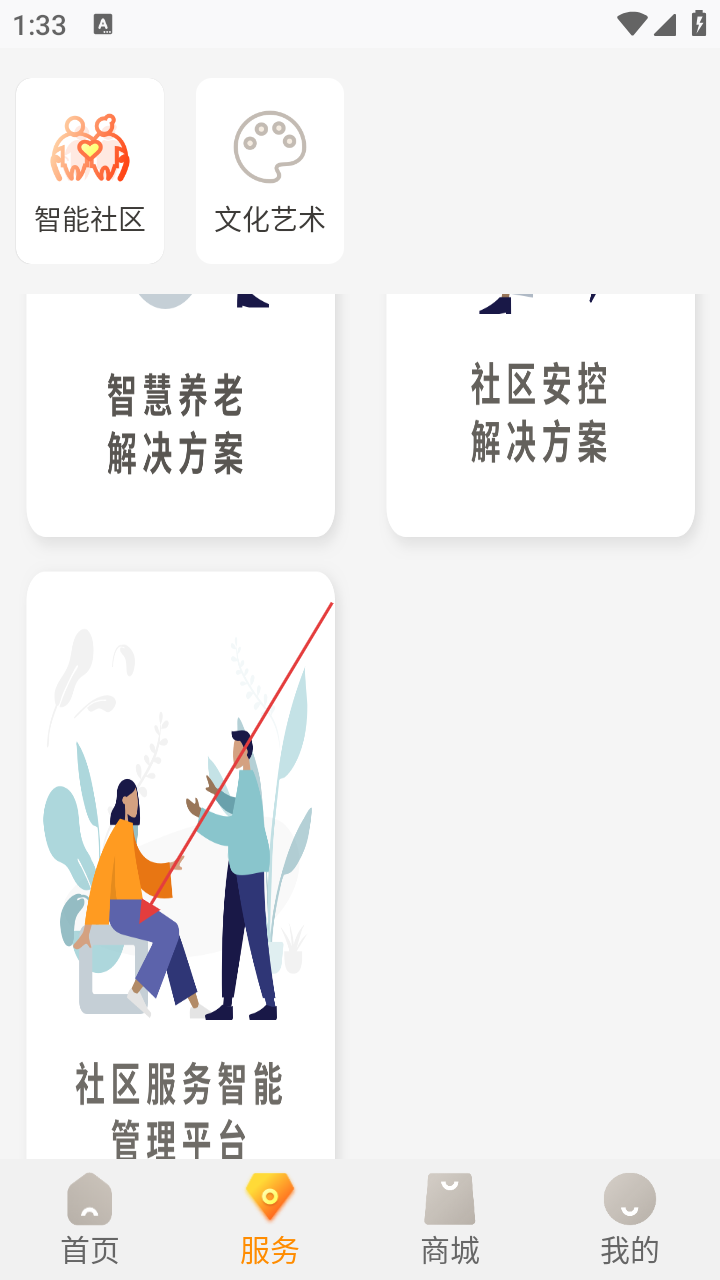Tap the 服务 tab
720x1280 pixels.
pyautogui.click(x=270, y=1220)
